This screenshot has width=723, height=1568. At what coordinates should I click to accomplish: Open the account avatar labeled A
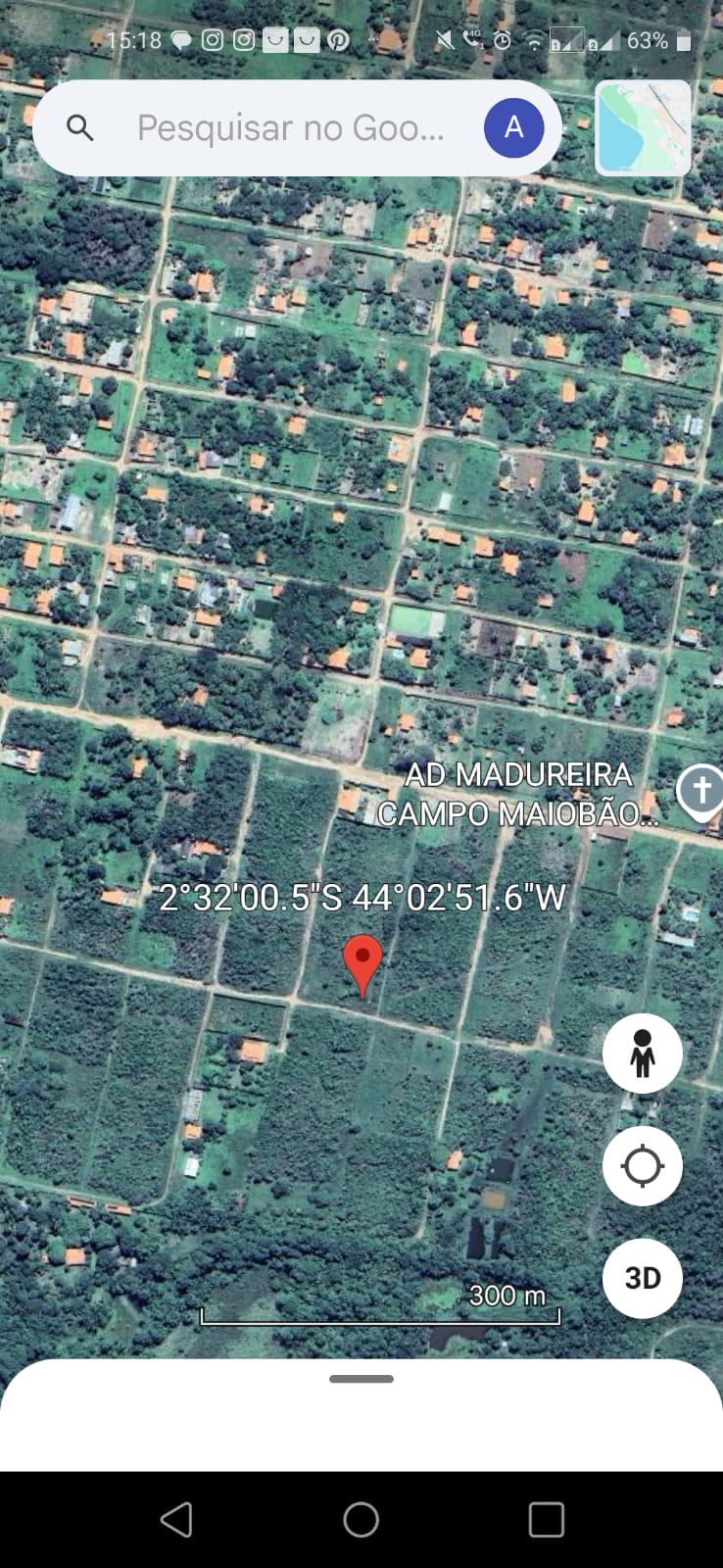[x=513, y=128]
